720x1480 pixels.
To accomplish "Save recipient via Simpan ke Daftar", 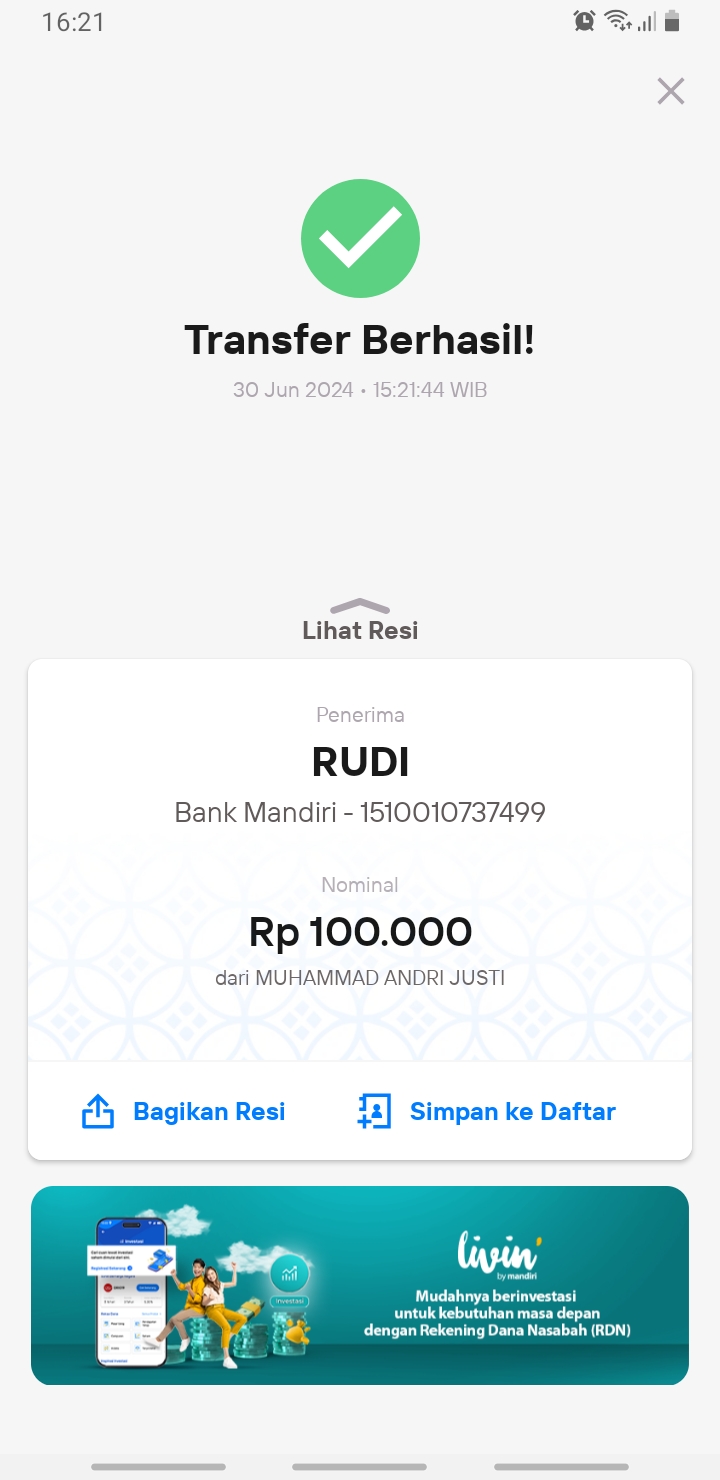I will (x=486, y=1112).
